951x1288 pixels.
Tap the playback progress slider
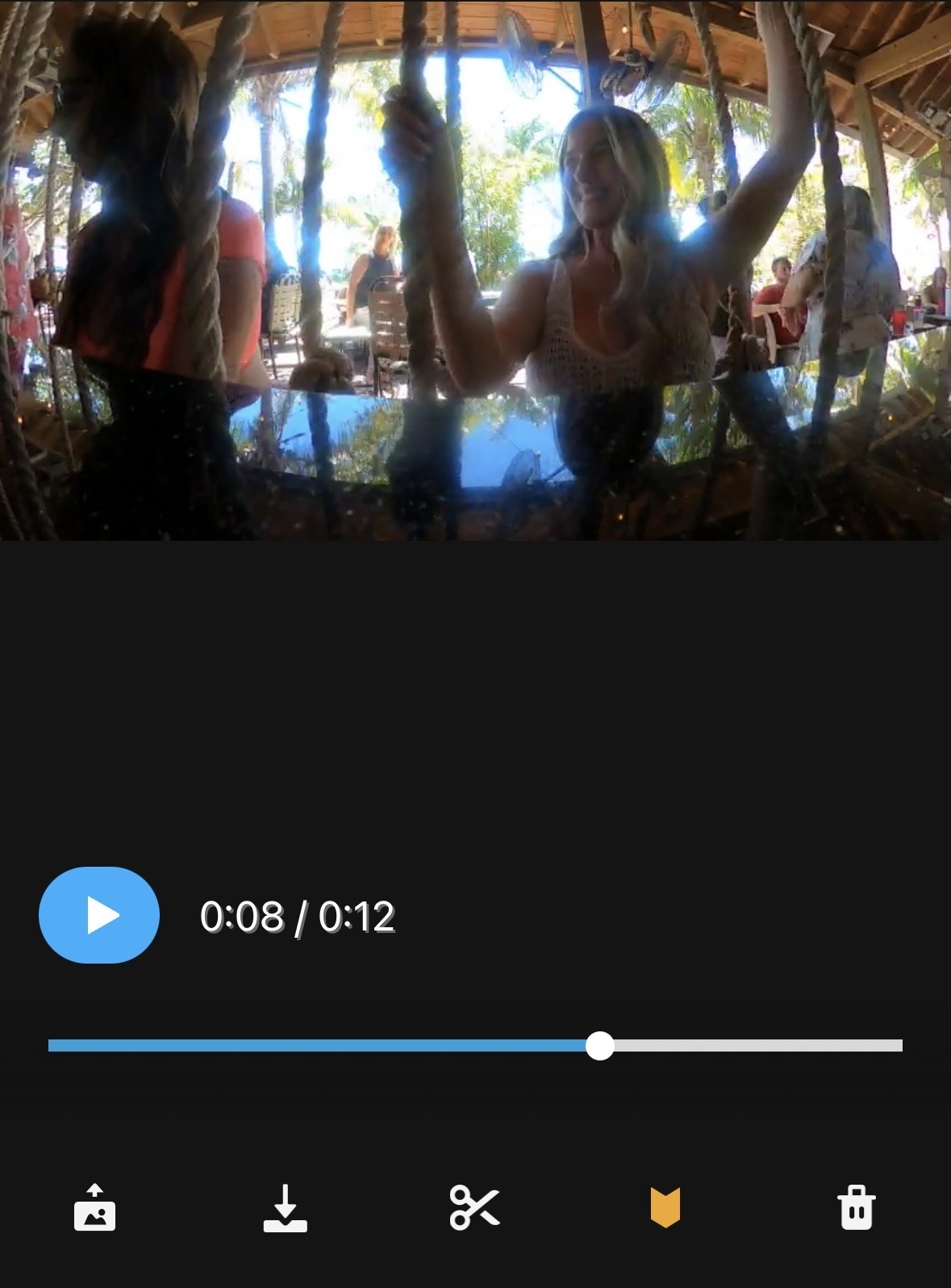[475, 1046]
